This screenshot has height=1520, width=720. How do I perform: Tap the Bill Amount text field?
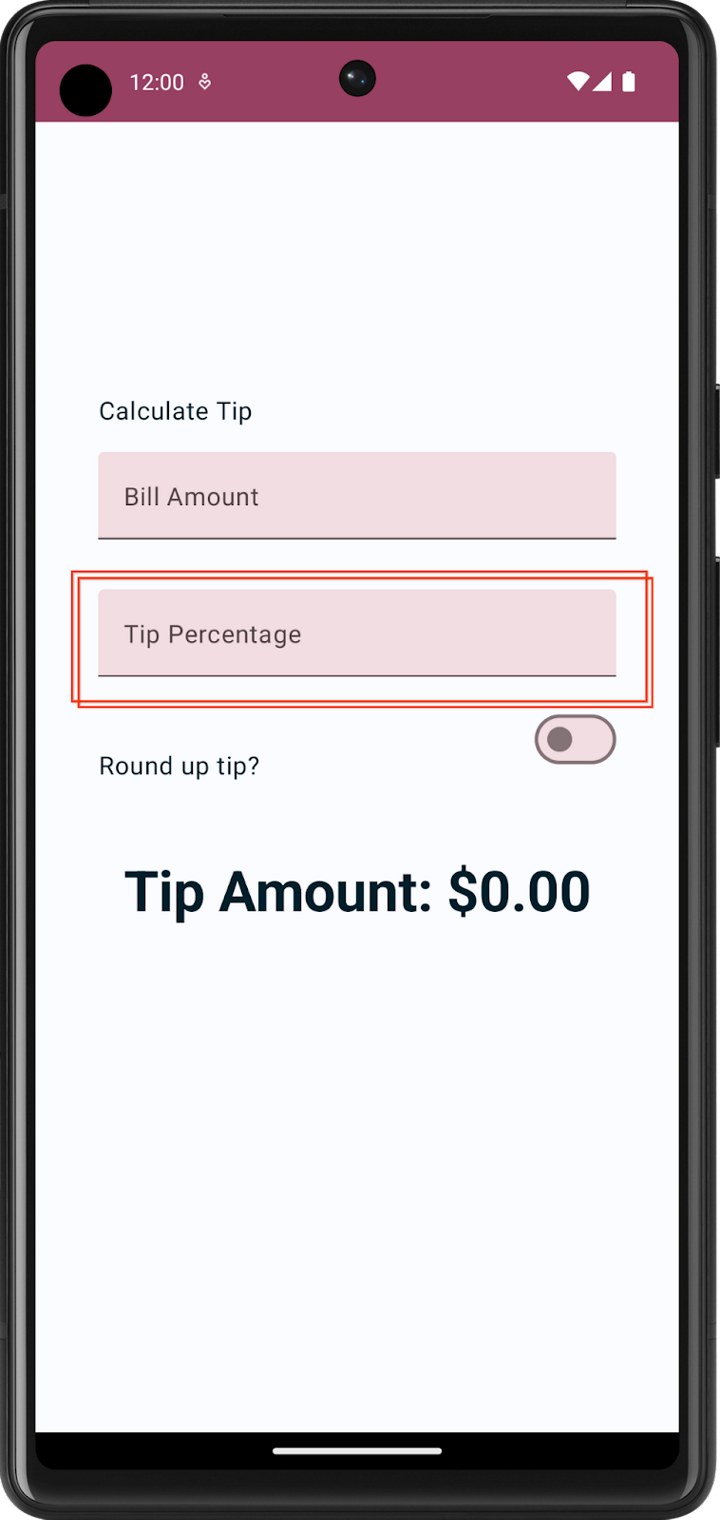coord(356,496)
